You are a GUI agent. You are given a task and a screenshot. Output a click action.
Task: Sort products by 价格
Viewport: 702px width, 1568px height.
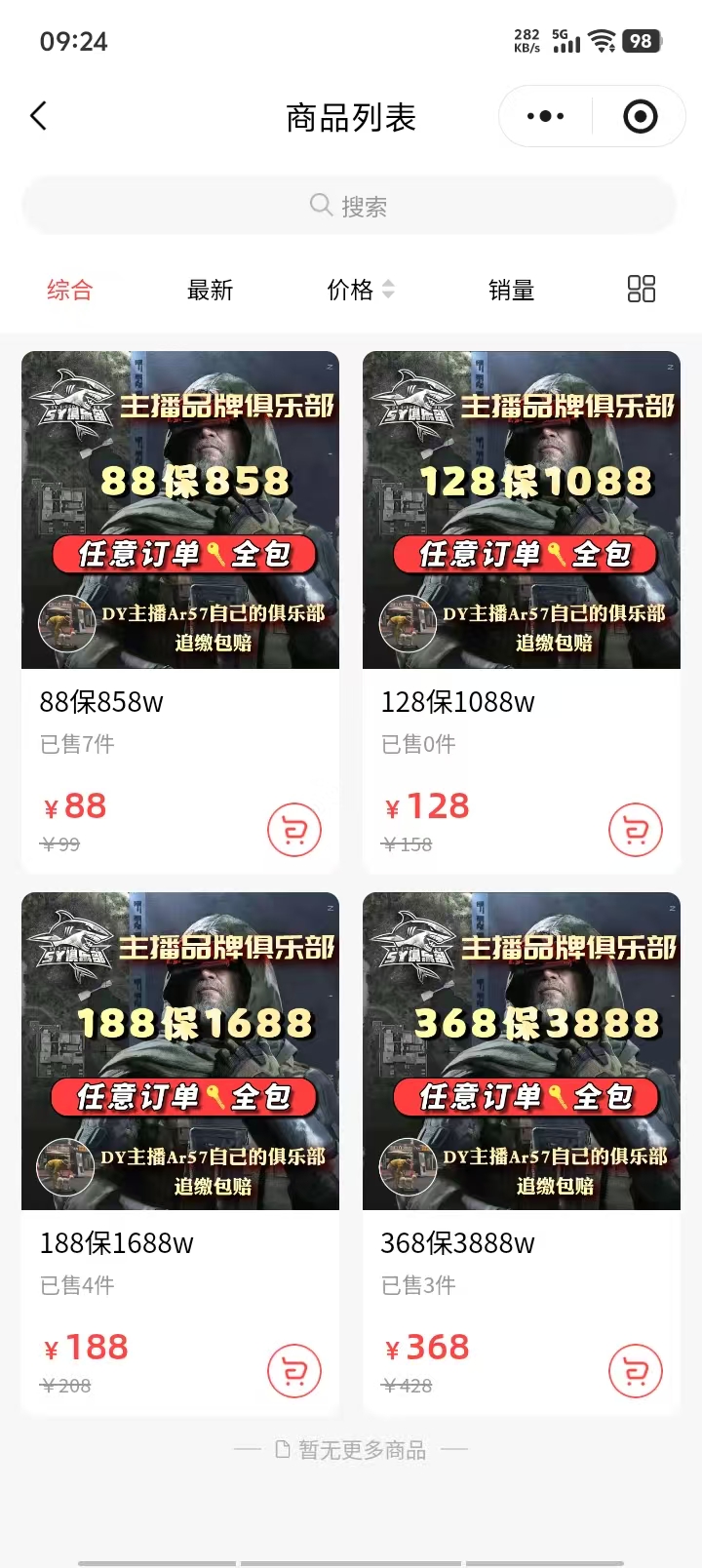pos(360,290)
